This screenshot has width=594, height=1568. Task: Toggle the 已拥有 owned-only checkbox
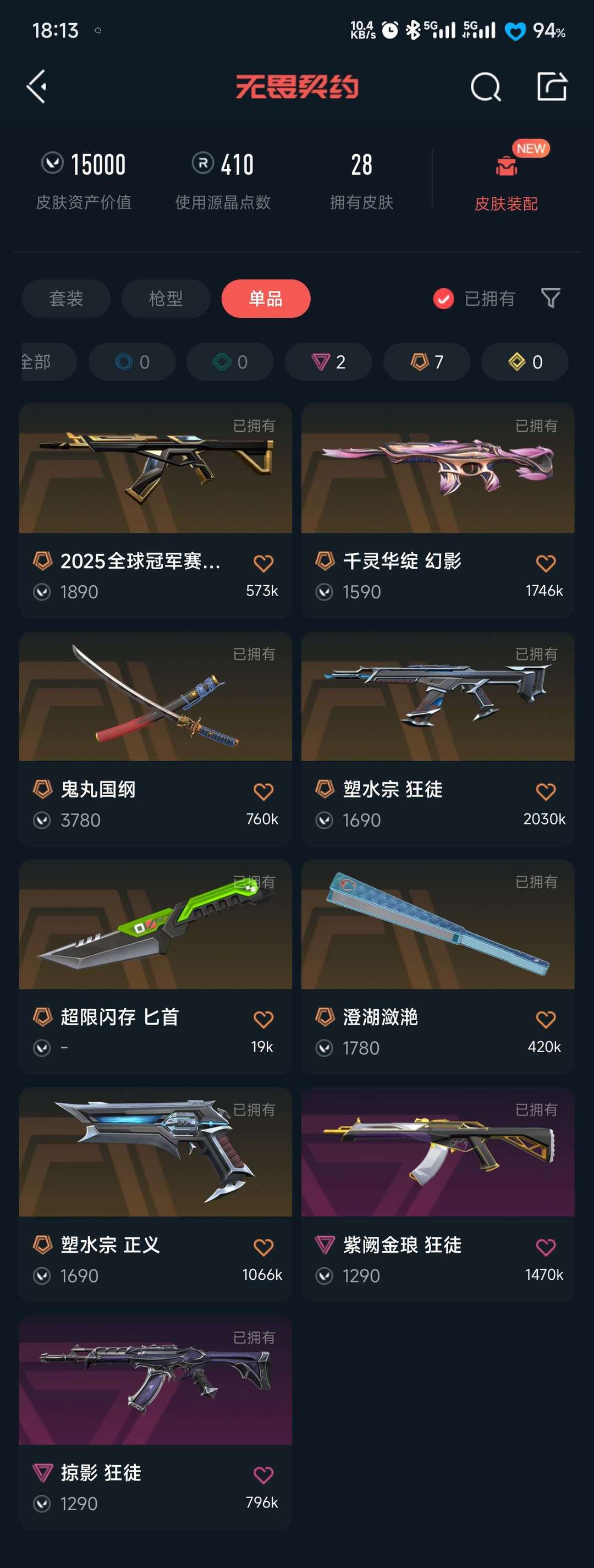pyautogui.click(x=443, y=298)
